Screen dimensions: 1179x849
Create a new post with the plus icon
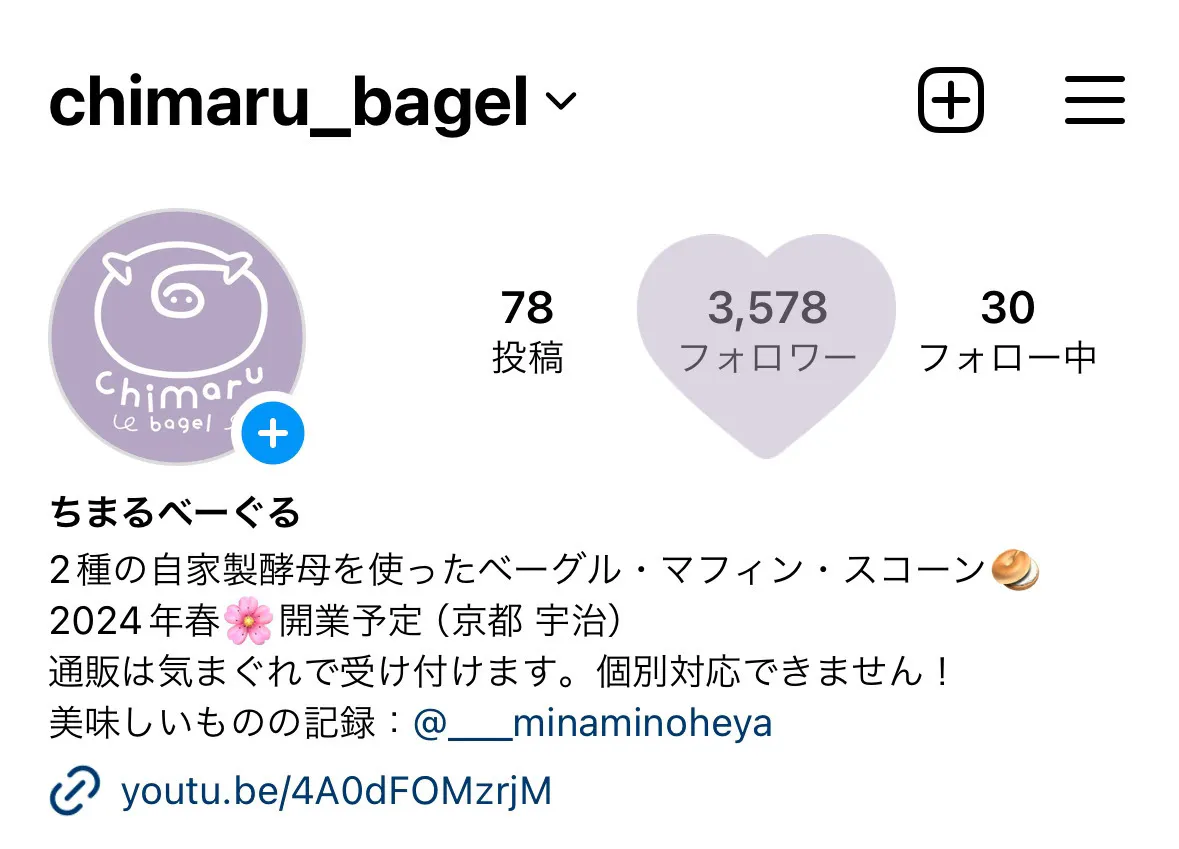pos(950,100)
